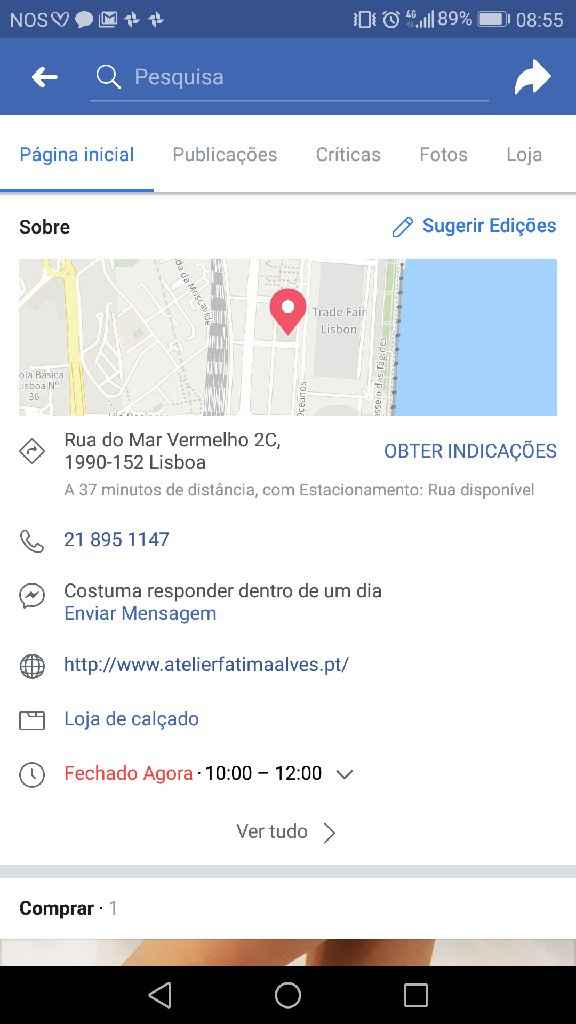The height and width of the screenshot is (1024, 576).
Task: Tap Sugerir Edições
Action: click(x=475, y=226)
